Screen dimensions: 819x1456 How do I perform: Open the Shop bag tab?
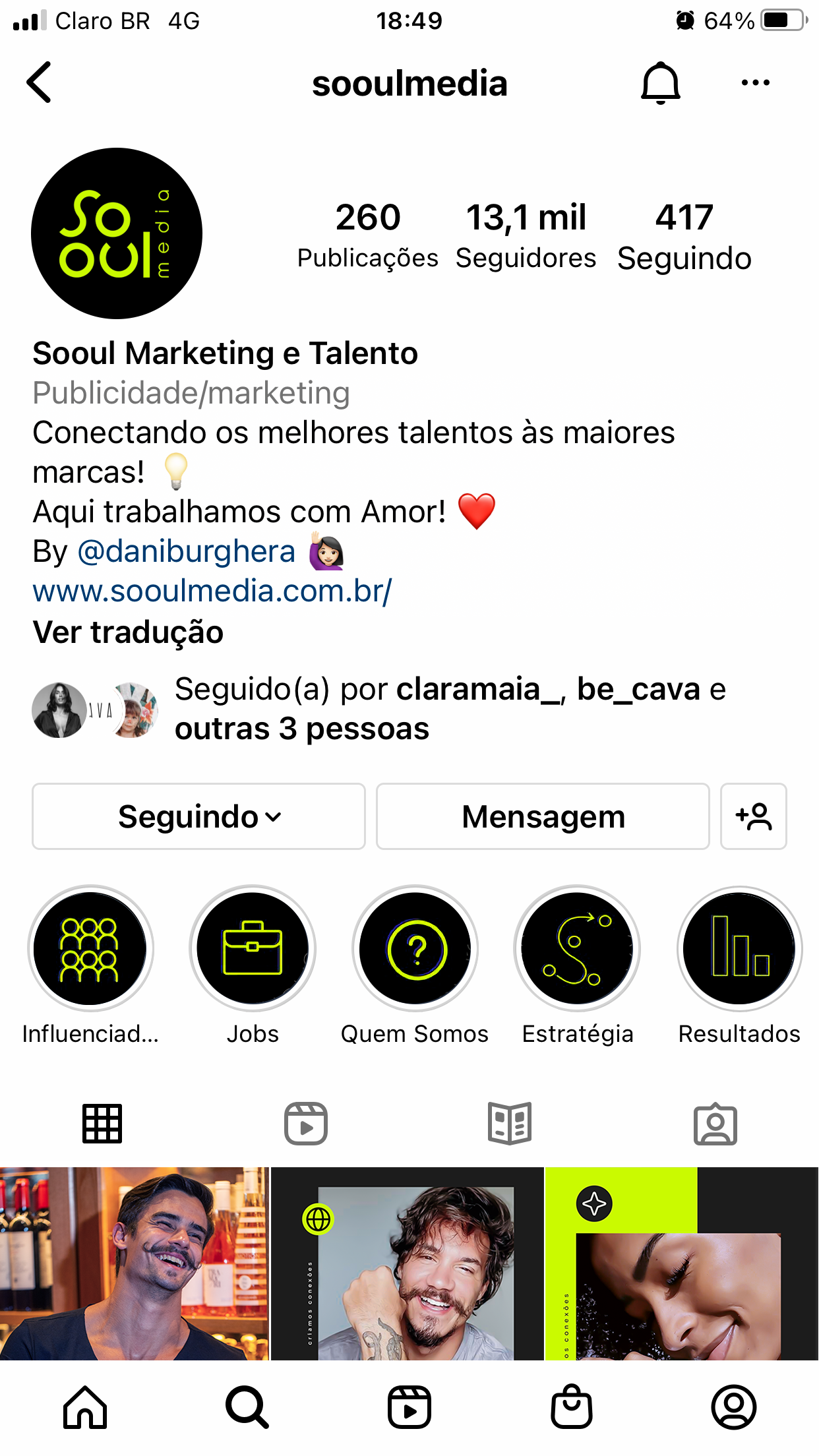point(571,1407)
